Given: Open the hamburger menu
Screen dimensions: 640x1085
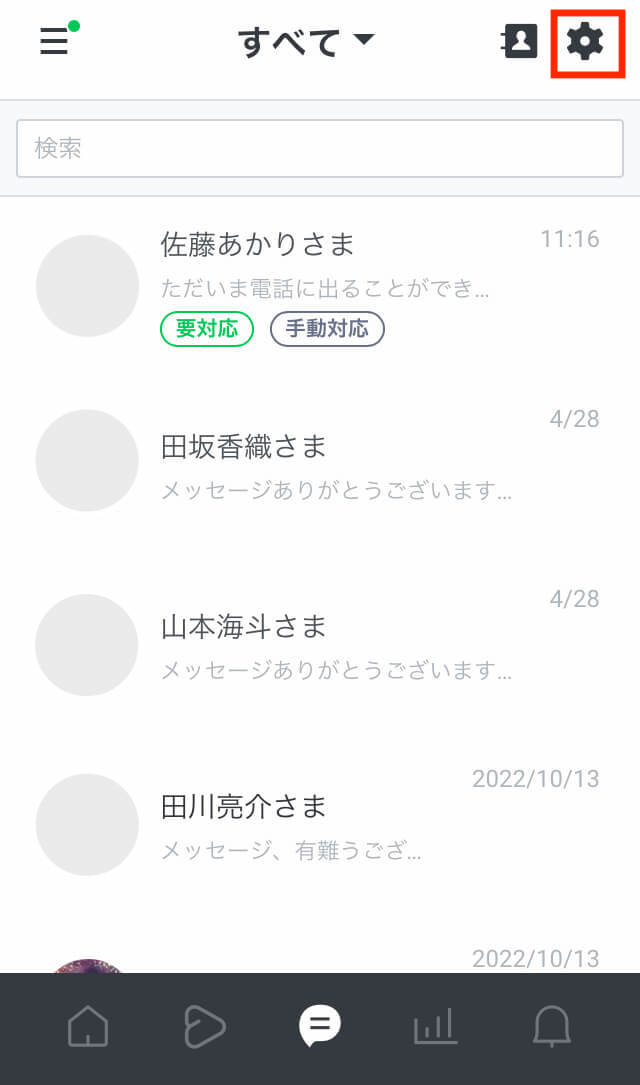Looking at the screenshot, I should point(54,41).
